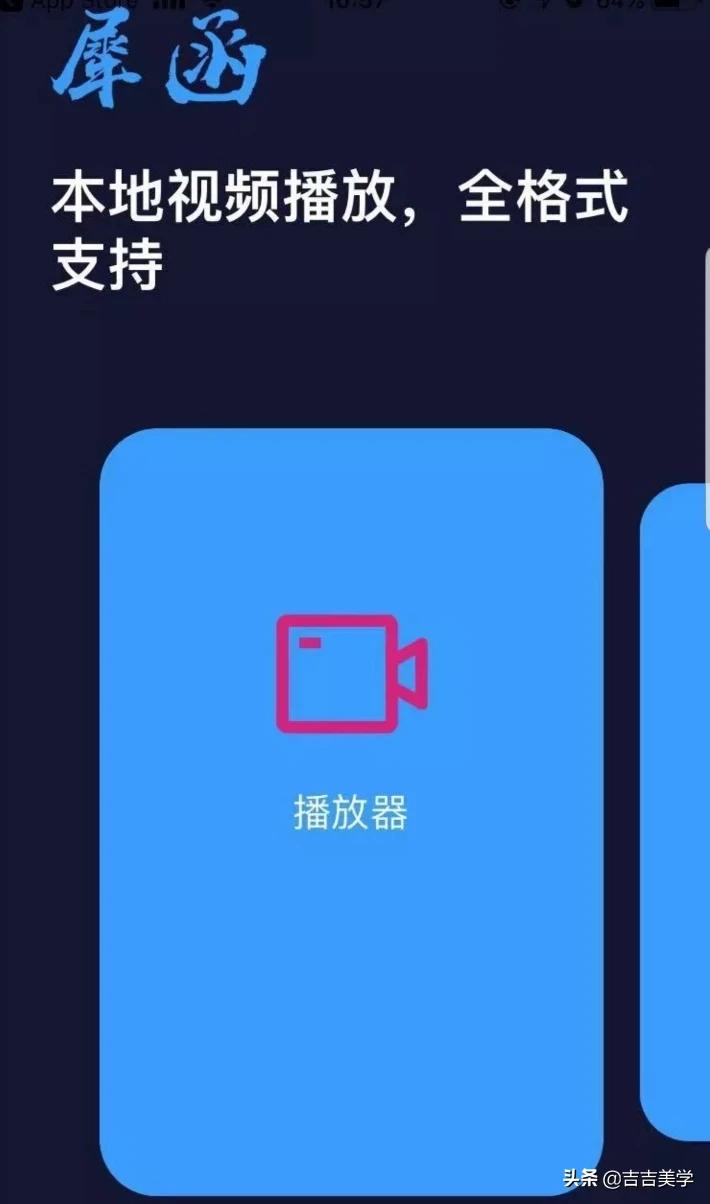Open the partially visible card beside 播放器

point(677,810)
